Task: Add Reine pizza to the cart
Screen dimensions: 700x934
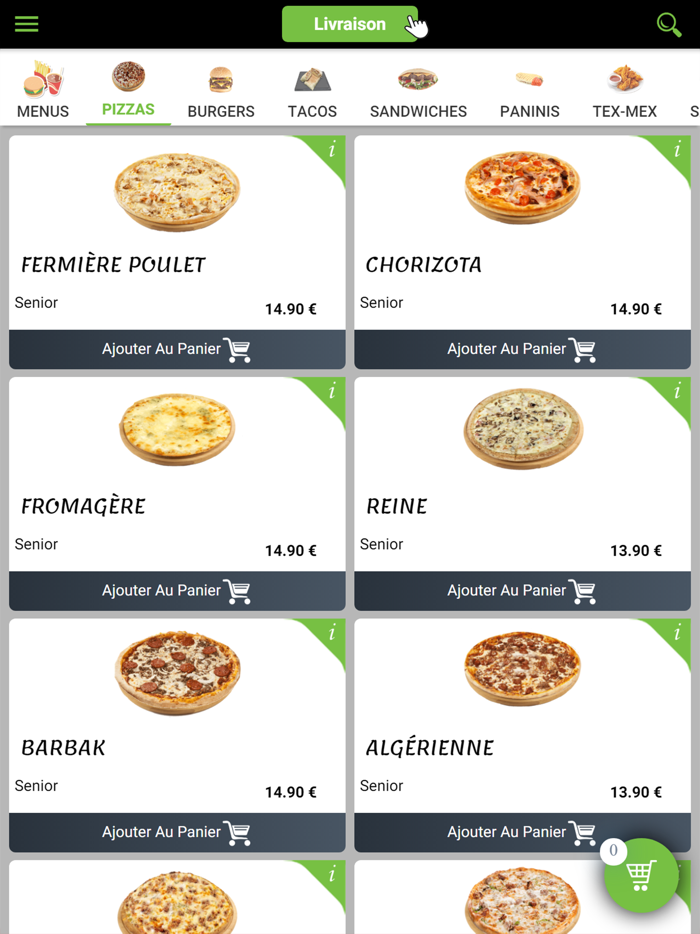Action: [522, 591]
